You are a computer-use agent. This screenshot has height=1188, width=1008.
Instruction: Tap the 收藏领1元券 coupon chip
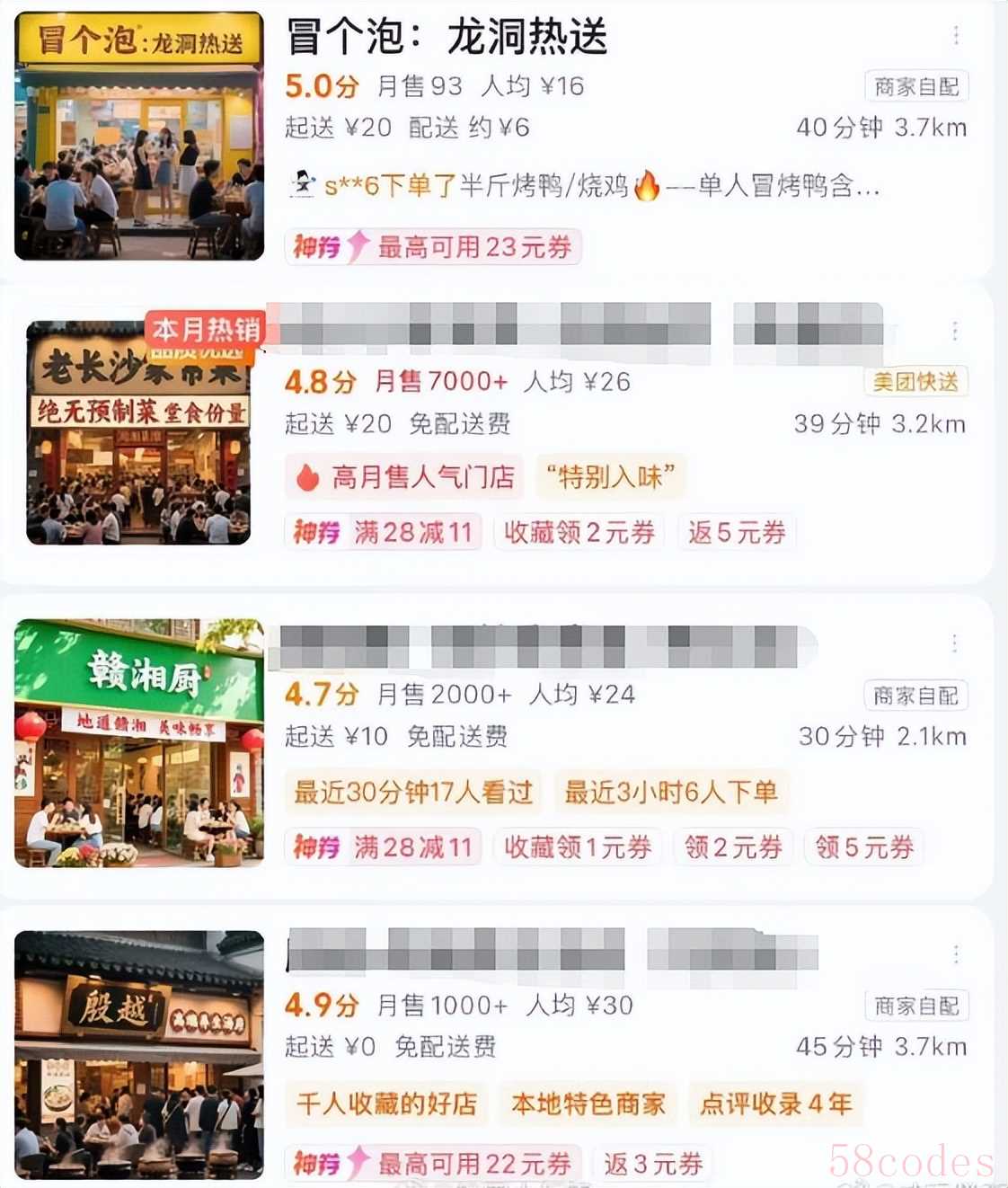[x=577, y=847]
